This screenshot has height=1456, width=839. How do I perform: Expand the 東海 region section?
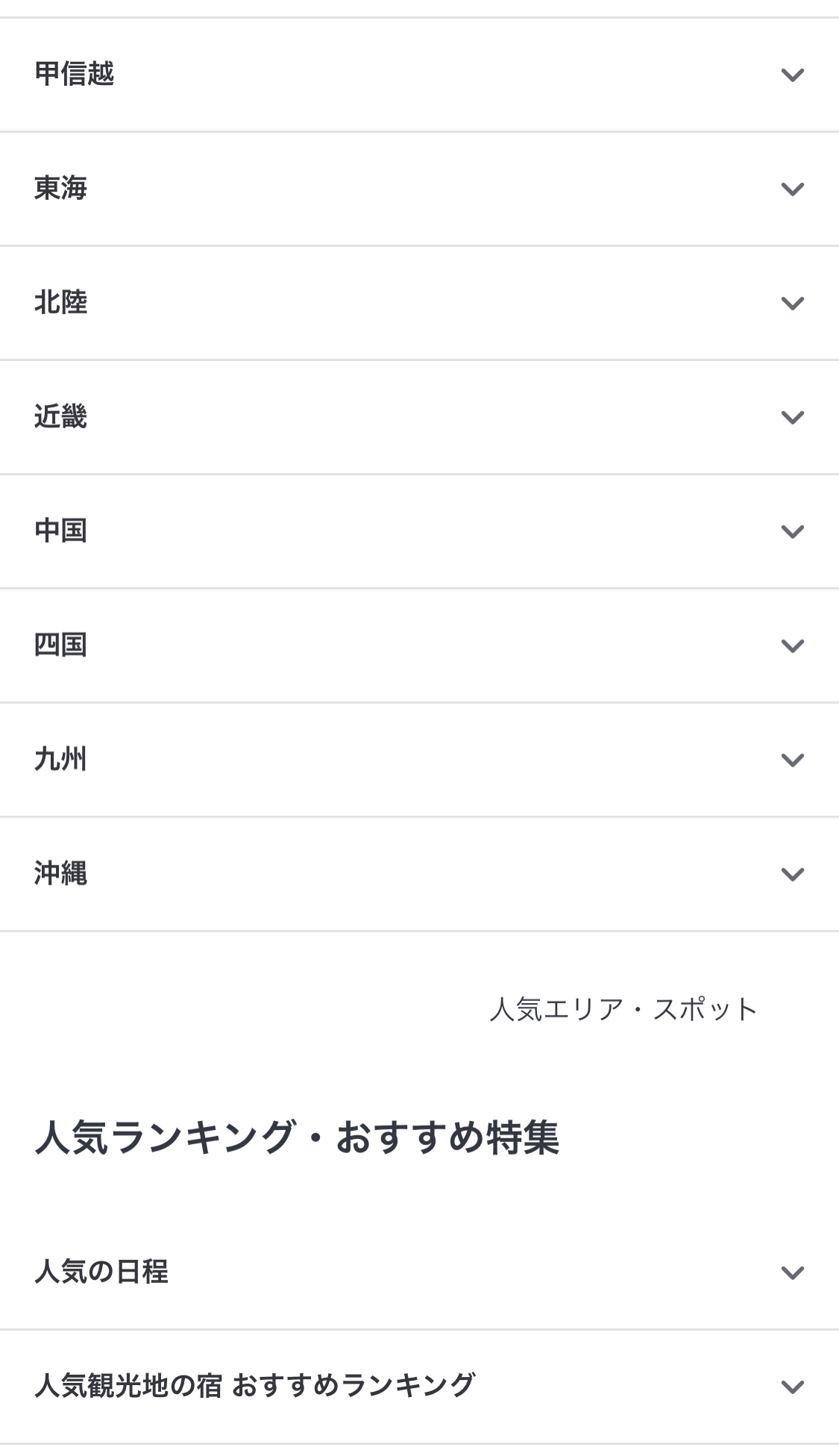click(x=419, y=189)
